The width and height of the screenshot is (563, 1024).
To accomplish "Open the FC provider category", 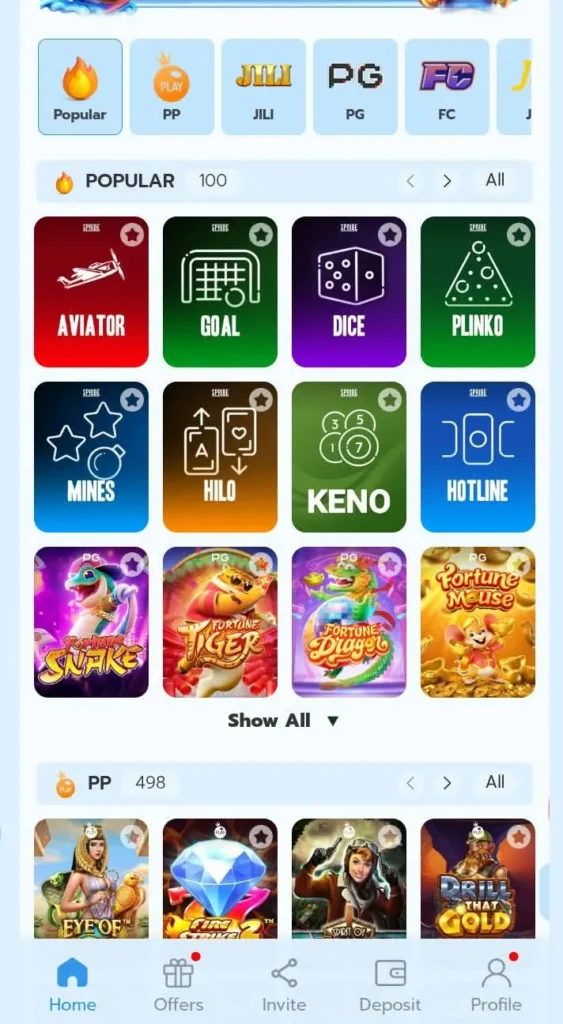I will [447, 87].
